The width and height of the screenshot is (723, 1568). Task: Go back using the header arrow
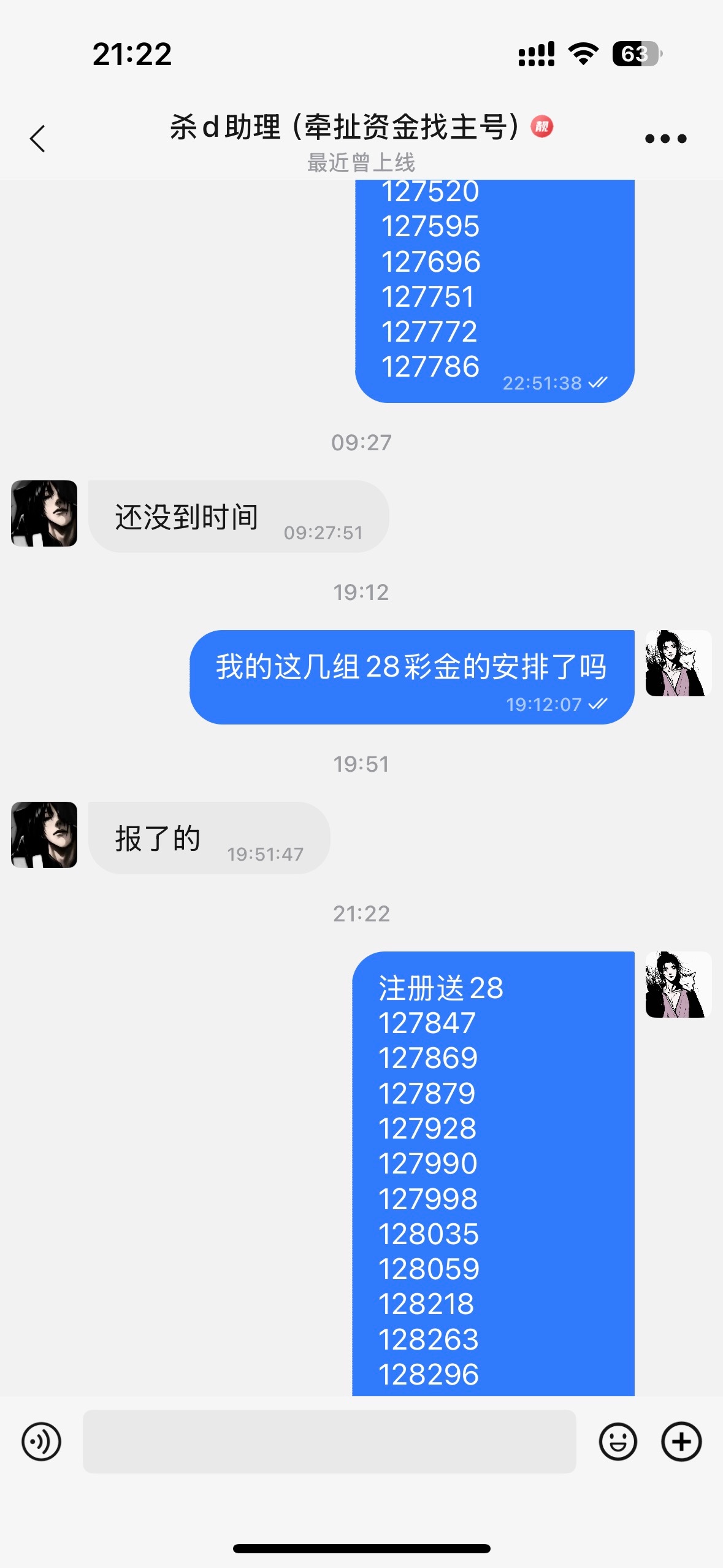click(x=37, y=139)
